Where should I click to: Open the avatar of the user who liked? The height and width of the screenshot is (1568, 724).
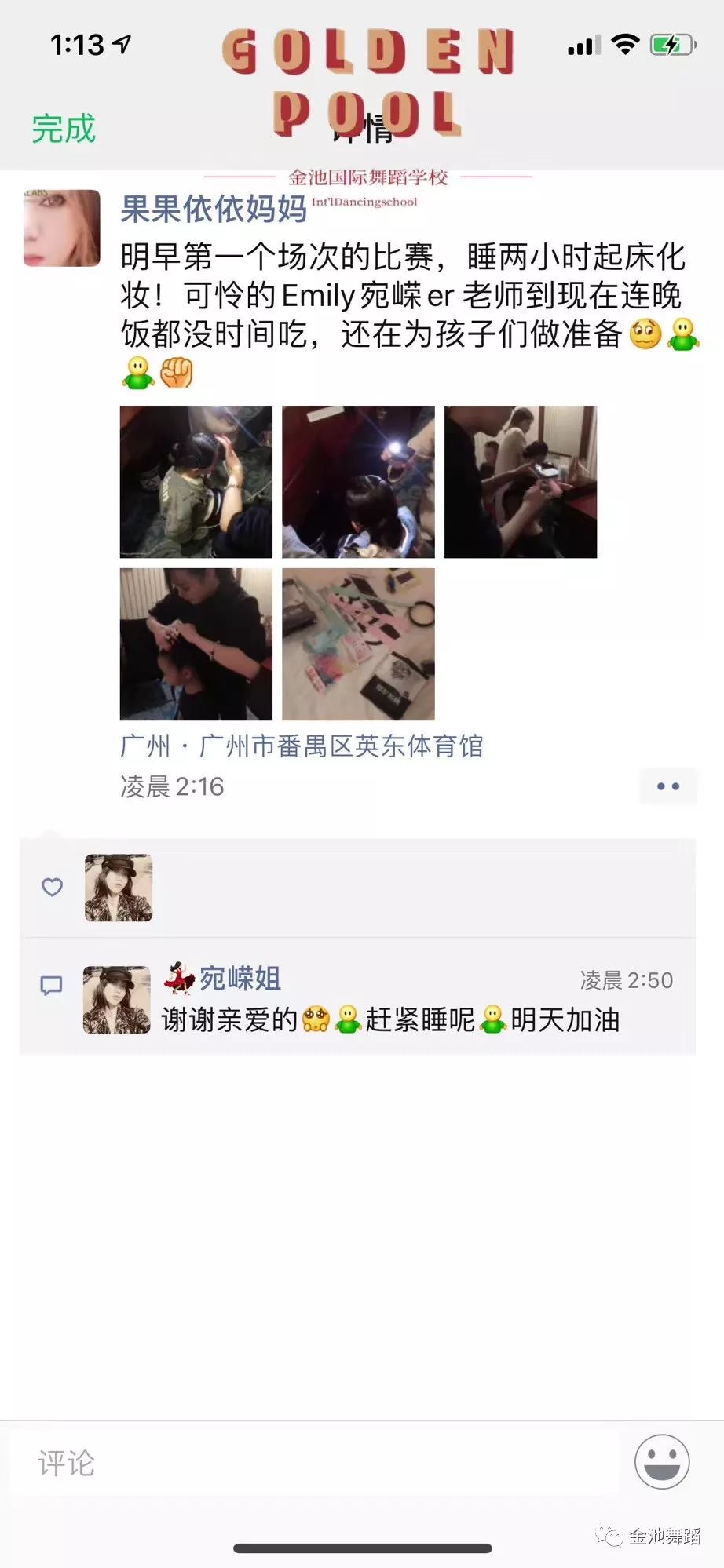[x=119, y=888]
